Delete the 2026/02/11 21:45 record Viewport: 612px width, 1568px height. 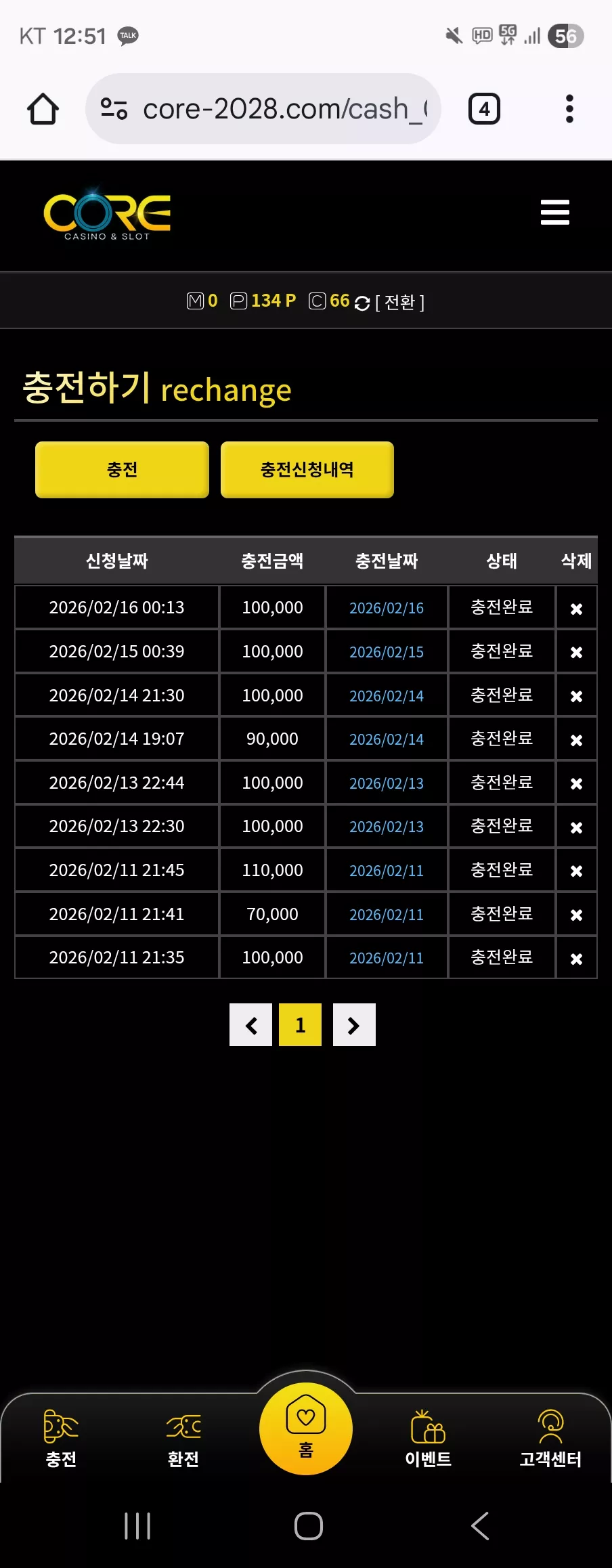point(576,871)
